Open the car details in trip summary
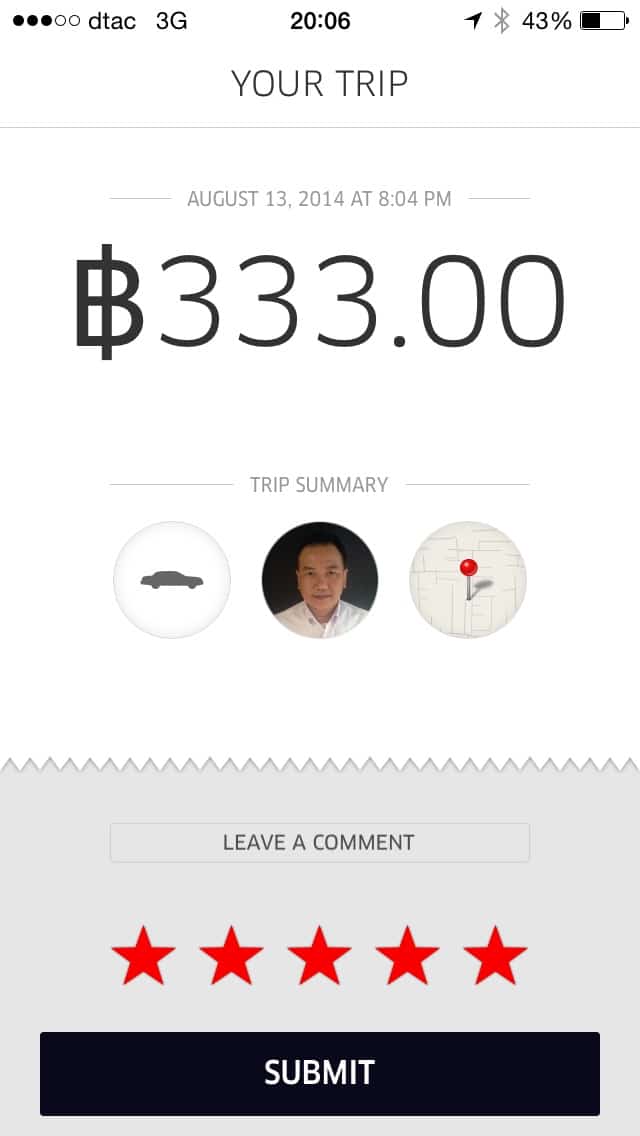The image size is (640, 1136). pyautogui.click(x=172, y=580)
